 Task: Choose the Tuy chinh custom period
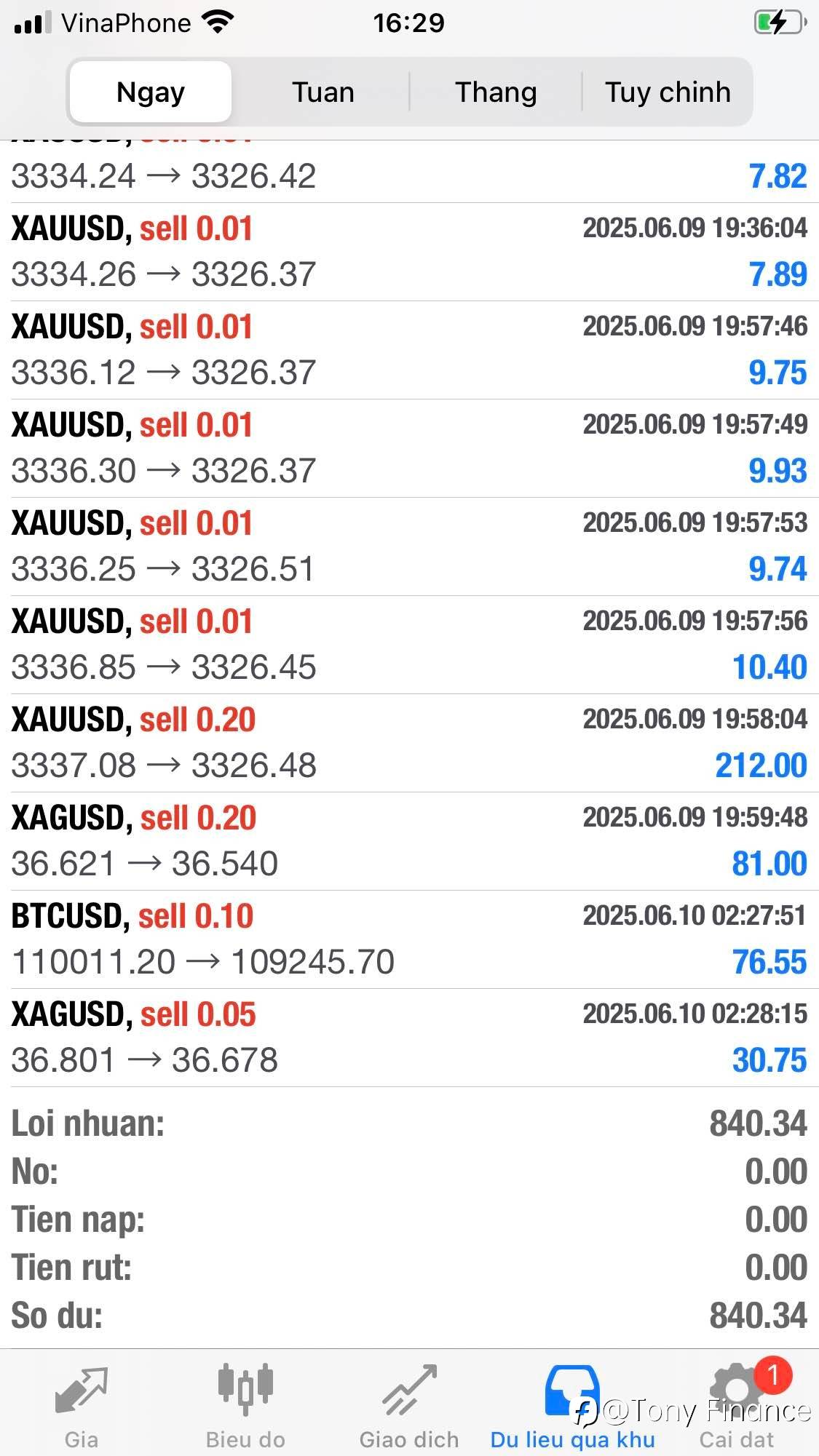click(x=667, y=92)
